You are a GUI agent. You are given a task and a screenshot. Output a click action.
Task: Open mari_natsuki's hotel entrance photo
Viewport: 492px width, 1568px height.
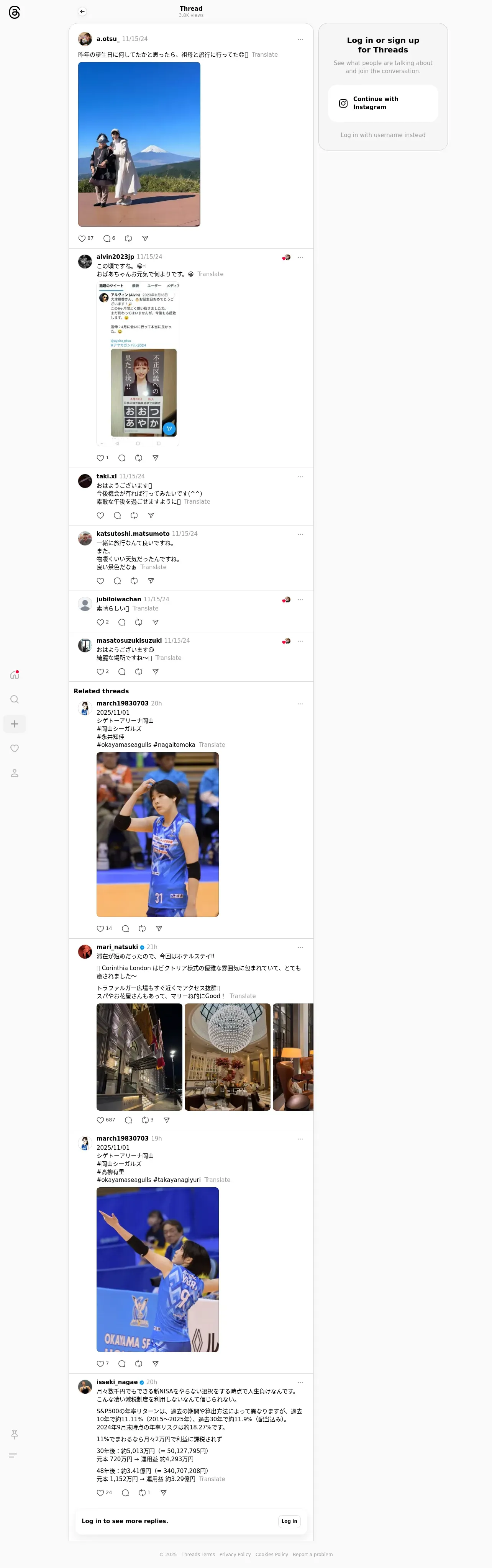coord(139,1057)
